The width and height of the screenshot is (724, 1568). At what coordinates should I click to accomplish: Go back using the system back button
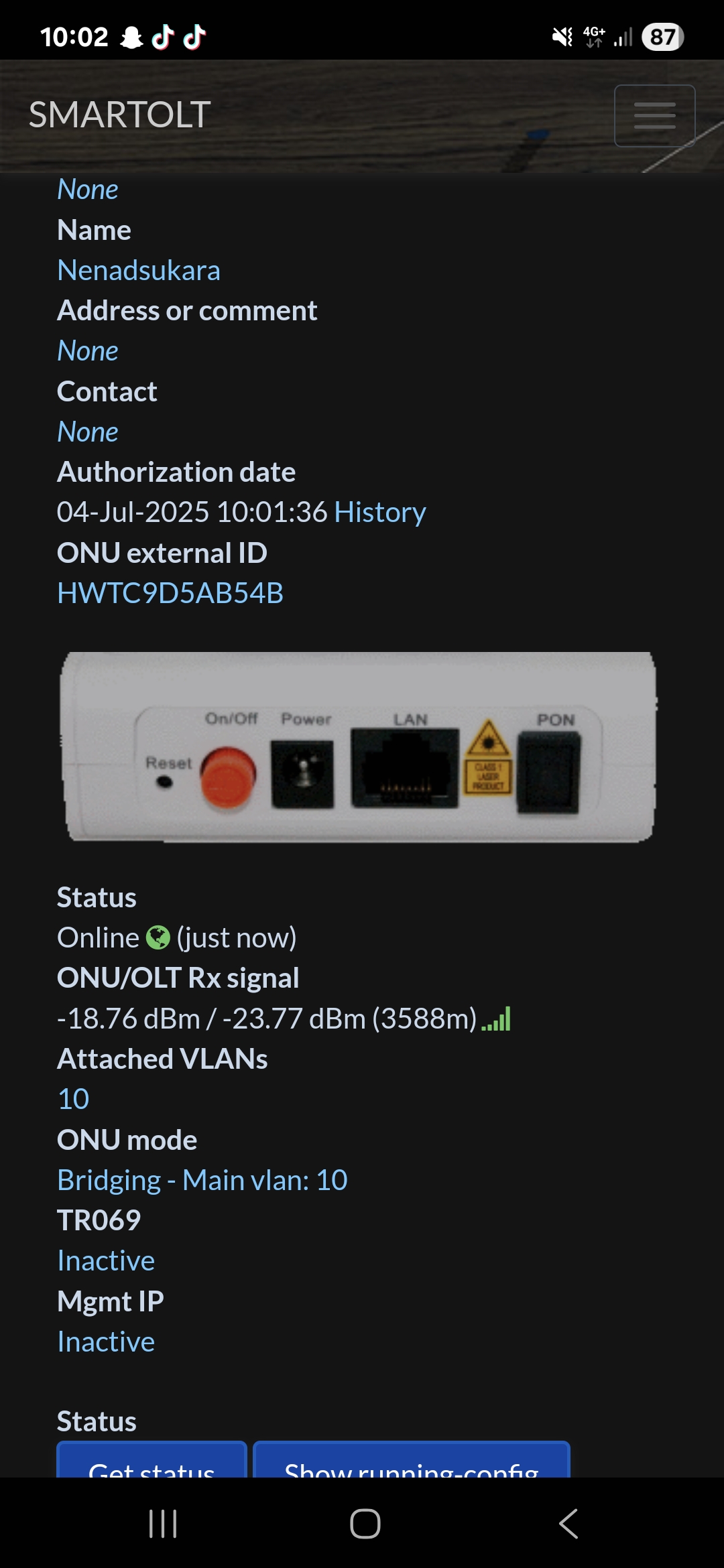coord(568,1524)
